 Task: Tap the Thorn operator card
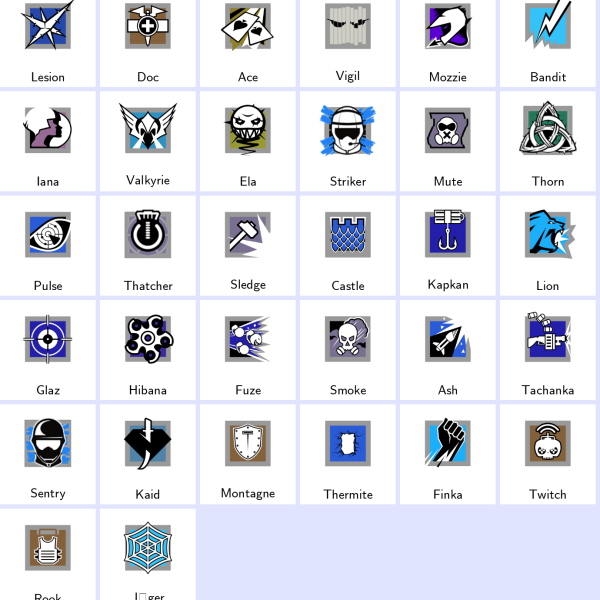pyautogui.click(x=548, y=140)
